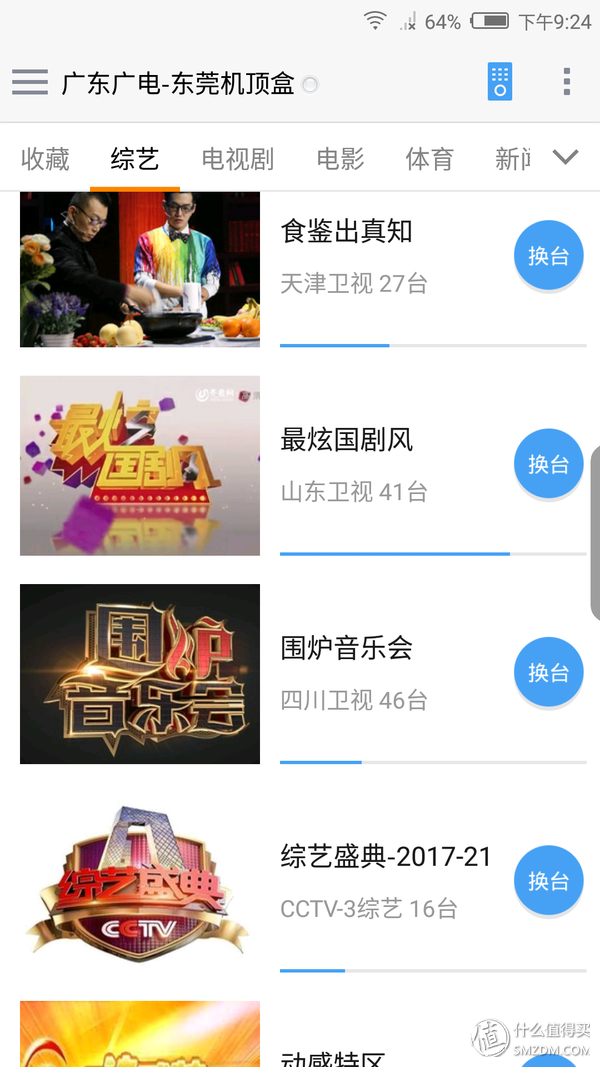Expand the category list chevron
Viewport: 600px width, 1067px height.
(566, 157)
